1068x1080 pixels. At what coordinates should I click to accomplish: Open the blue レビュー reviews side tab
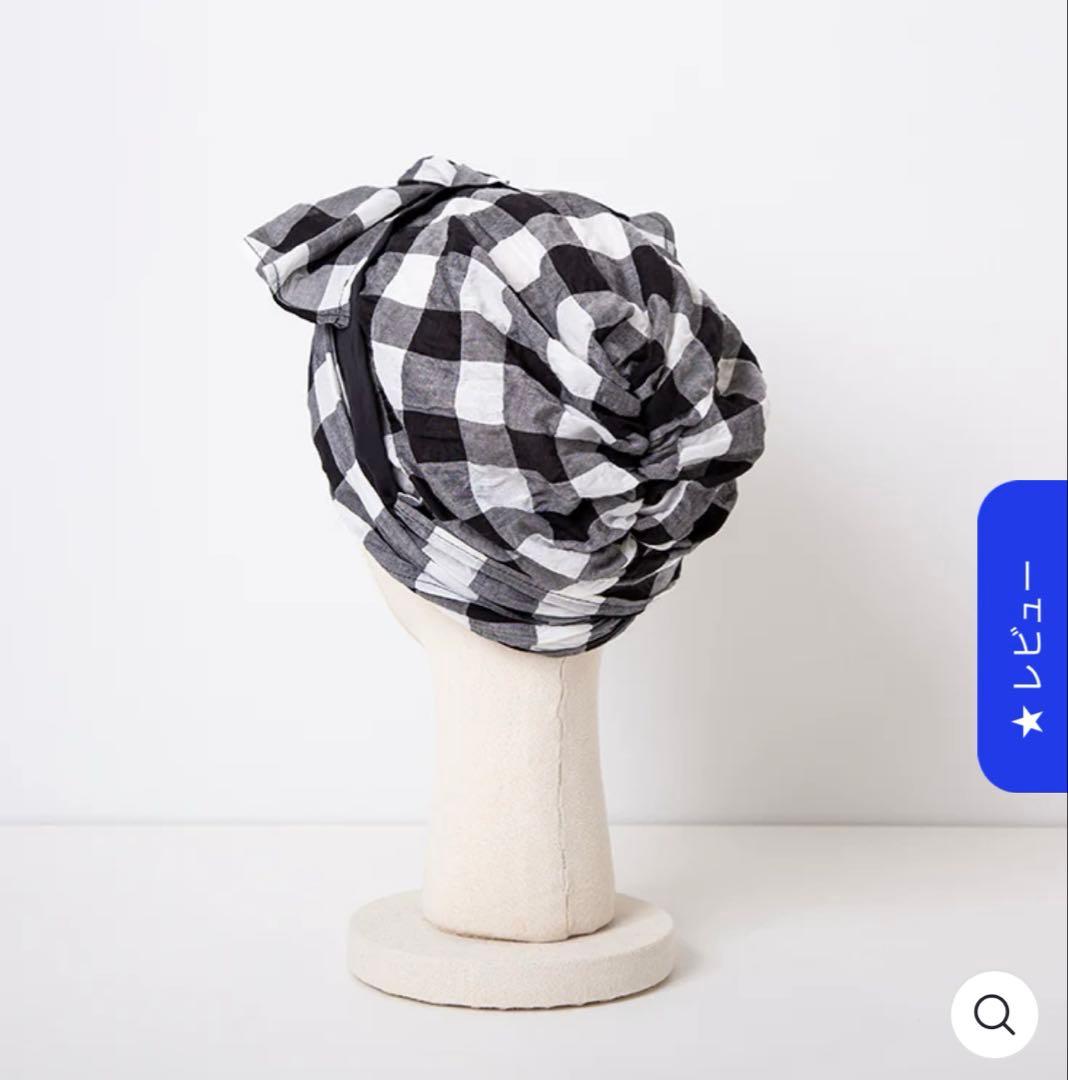pos(1024,637)
